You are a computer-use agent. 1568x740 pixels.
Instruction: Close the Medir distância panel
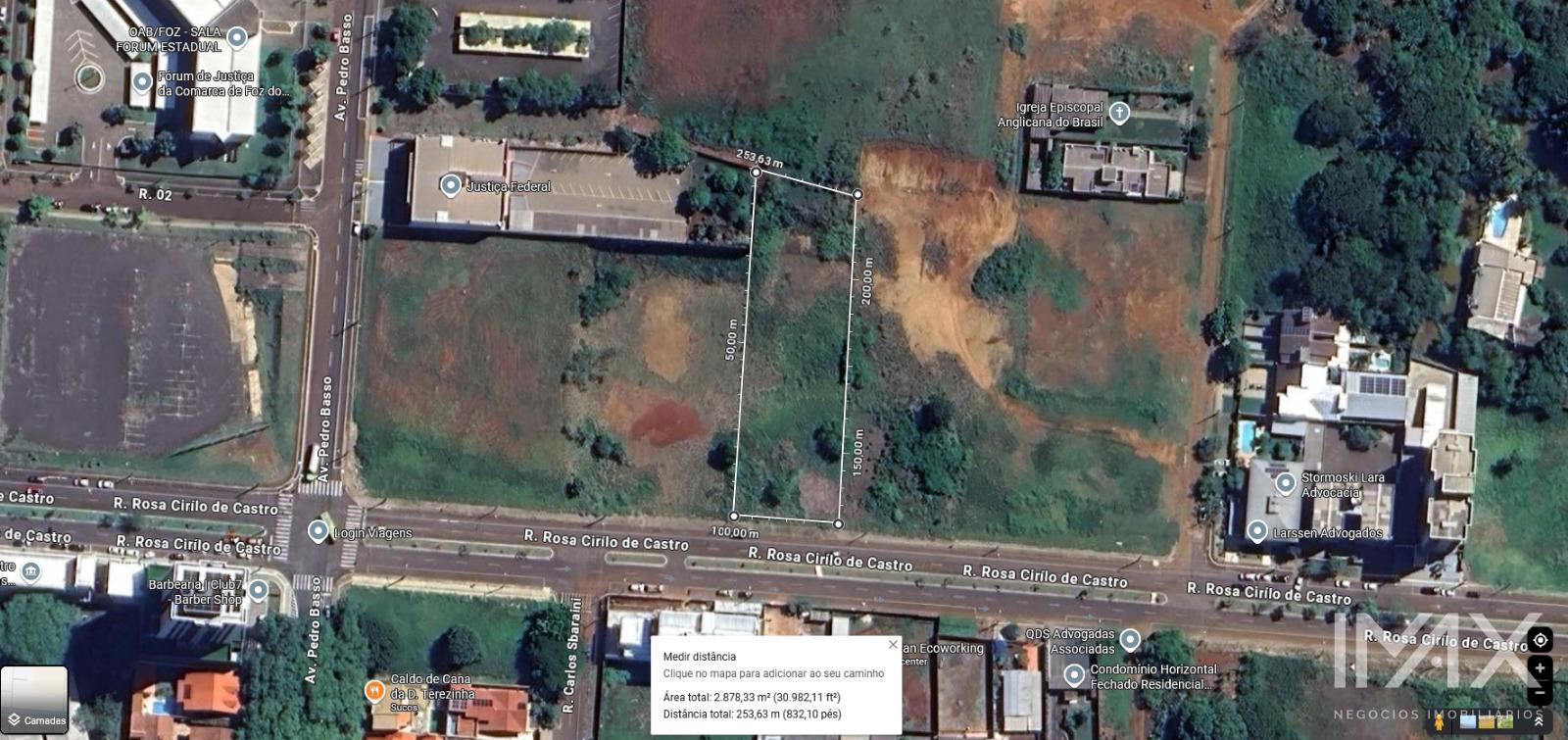click(x=893, y=644)
